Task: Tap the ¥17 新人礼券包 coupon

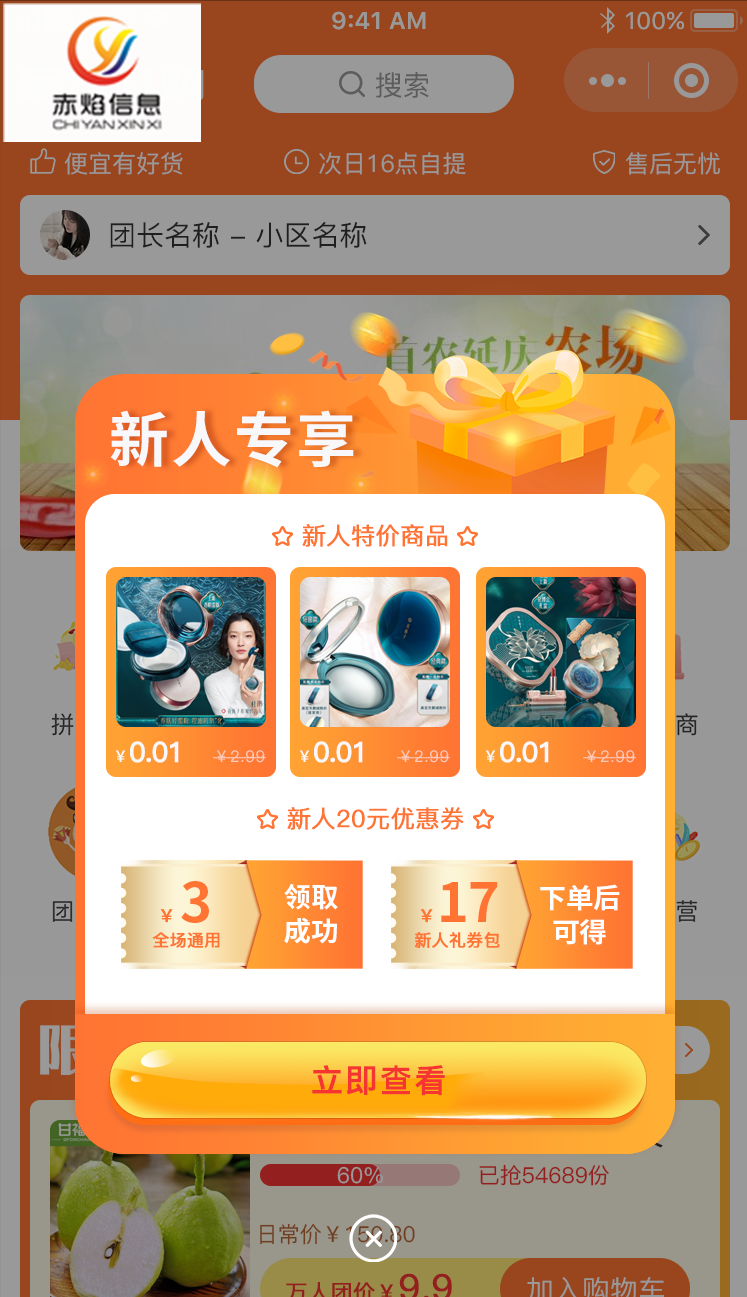Action: (511, 914)
